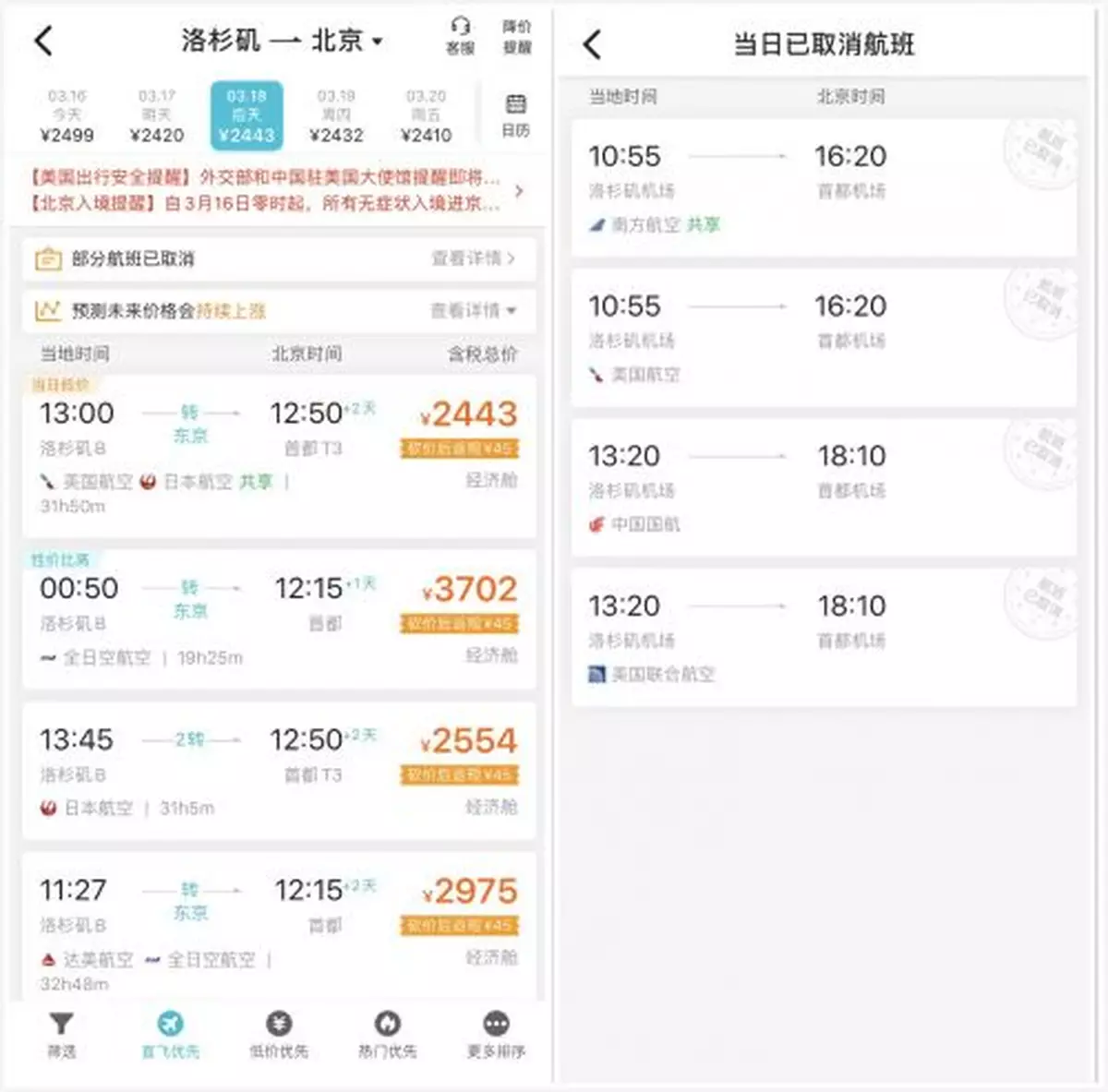Viewport: 1108px width, 1092px height.
Task: Open the 13:45 日本航空 flight priced ¥2554
Action: 277,771
